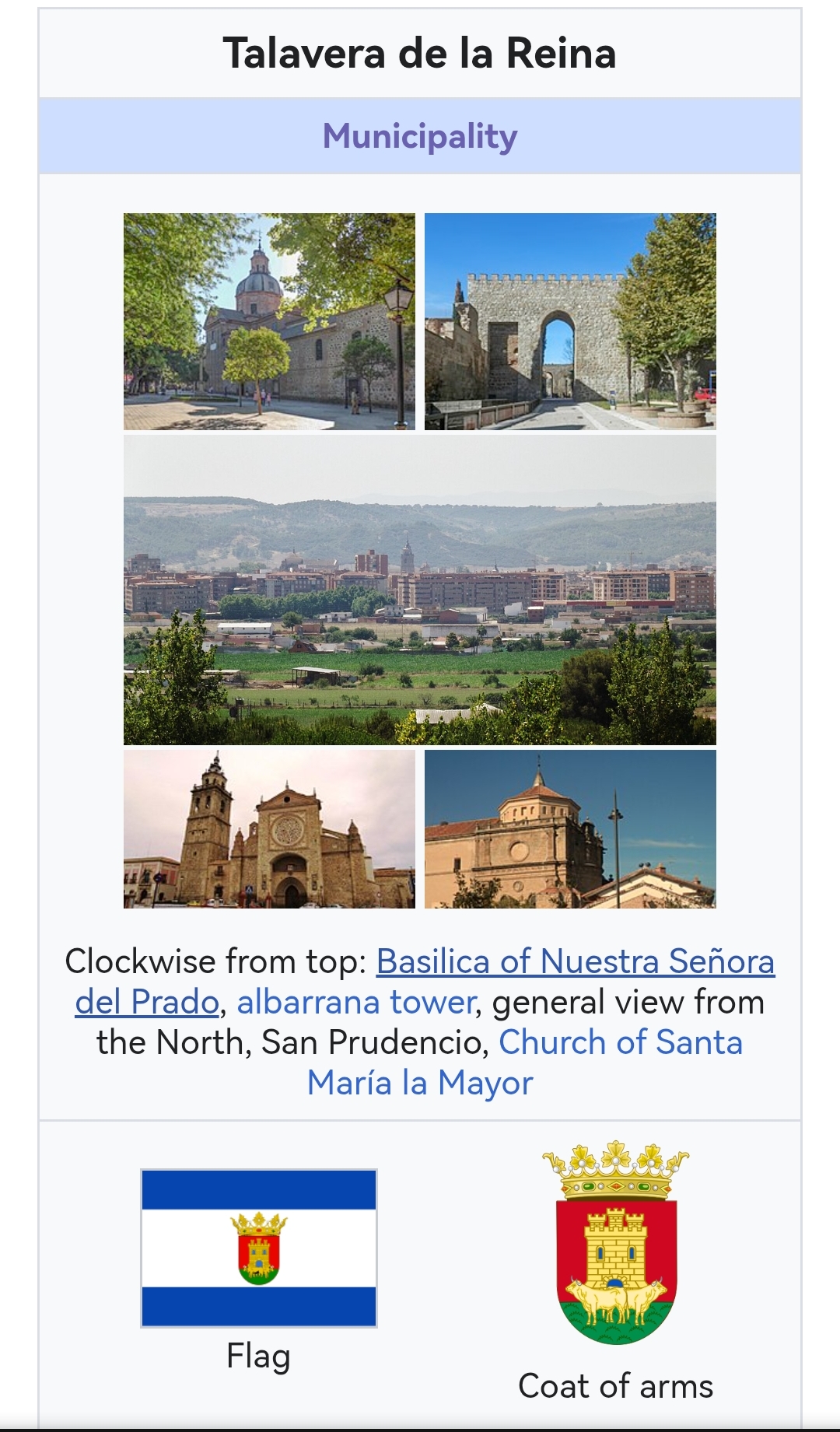
Task: Enlarge the San Prudencio building photo
Action: (570, 829)
